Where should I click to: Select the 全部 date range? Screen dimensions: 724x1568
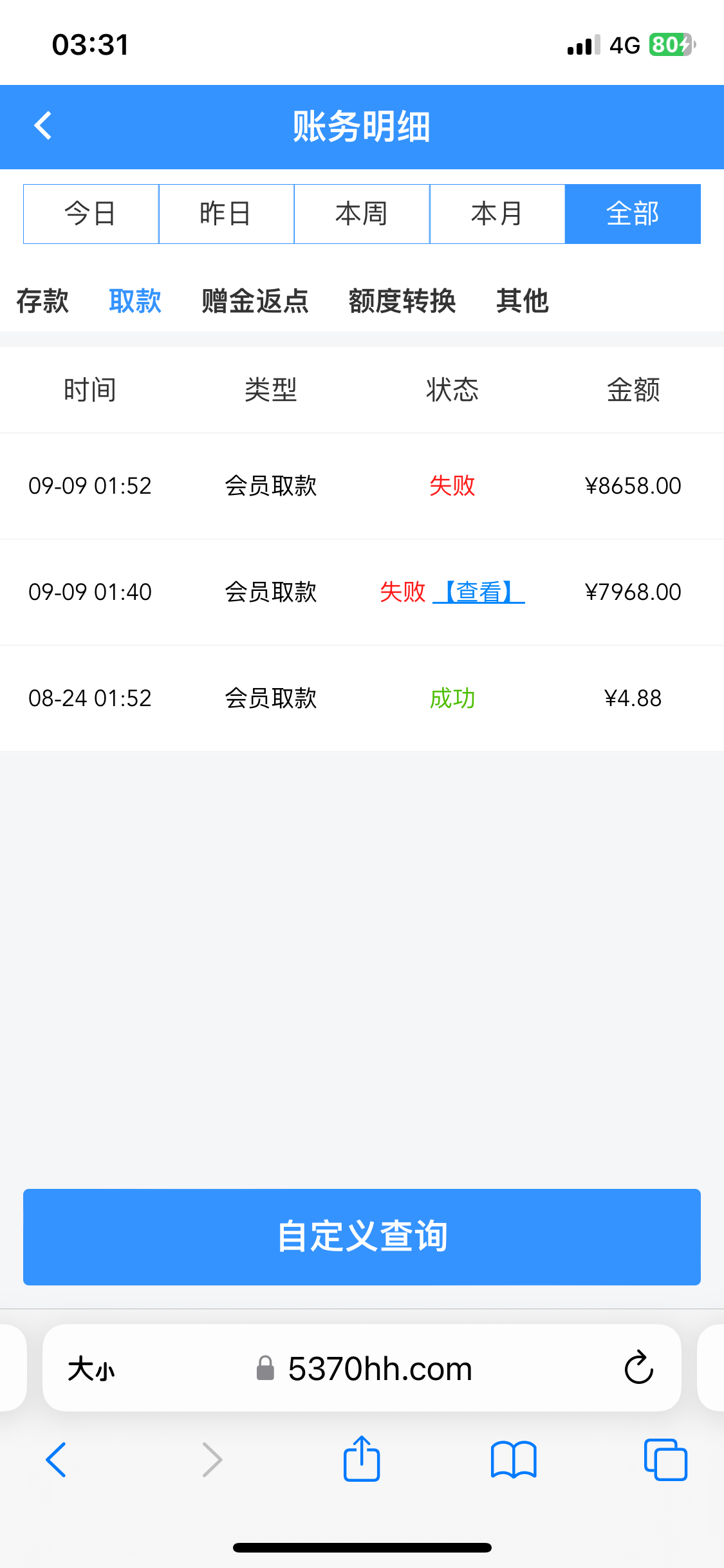tap(633, 214)
